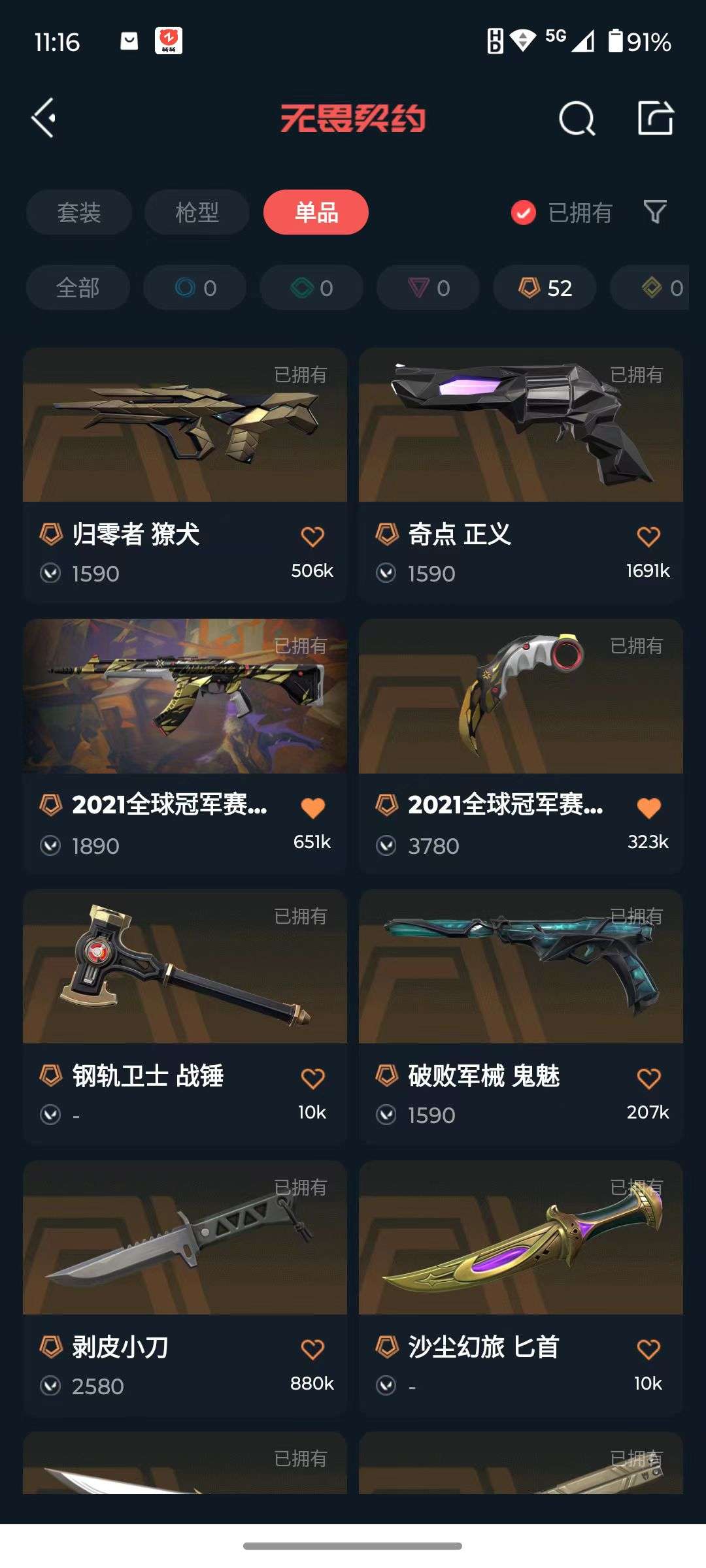The image size is (706, 1568).
Task: Select the pink triangle rarity filter
Action: point(427,287)
